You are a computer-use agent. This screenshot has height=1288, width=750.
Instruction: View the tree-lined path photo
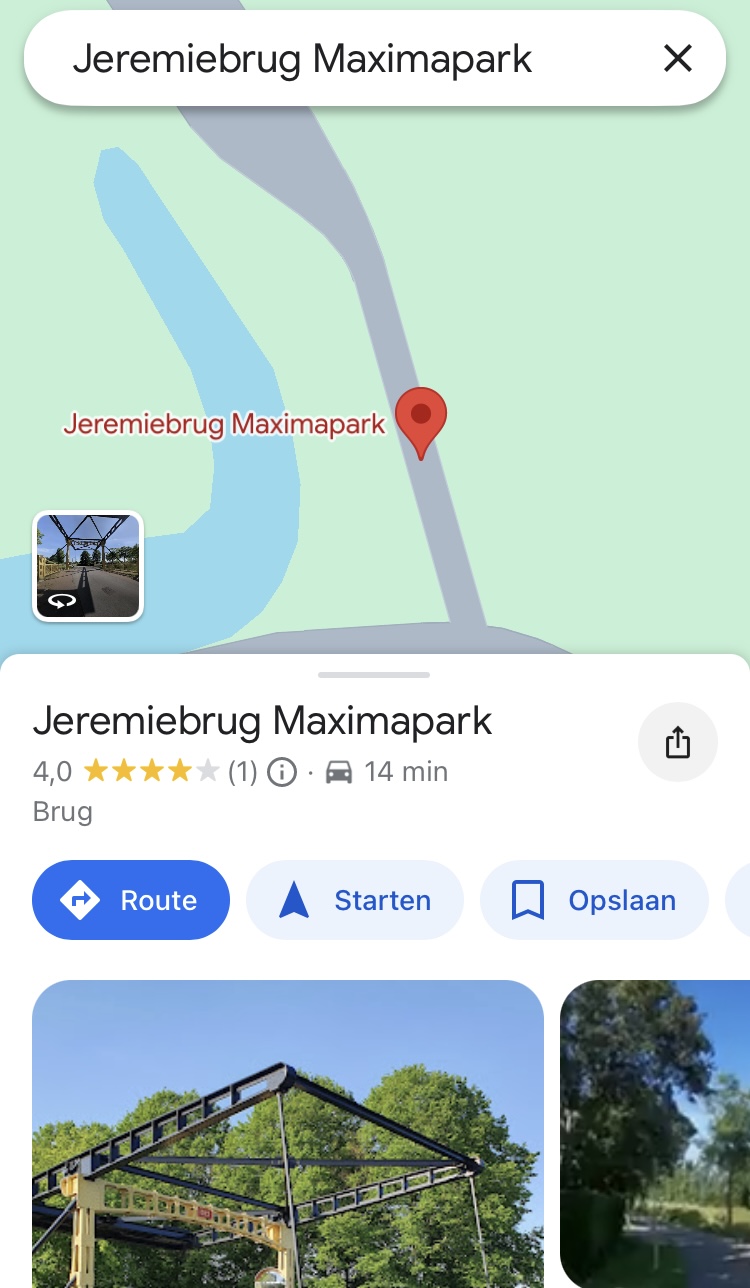(655, 1134)
